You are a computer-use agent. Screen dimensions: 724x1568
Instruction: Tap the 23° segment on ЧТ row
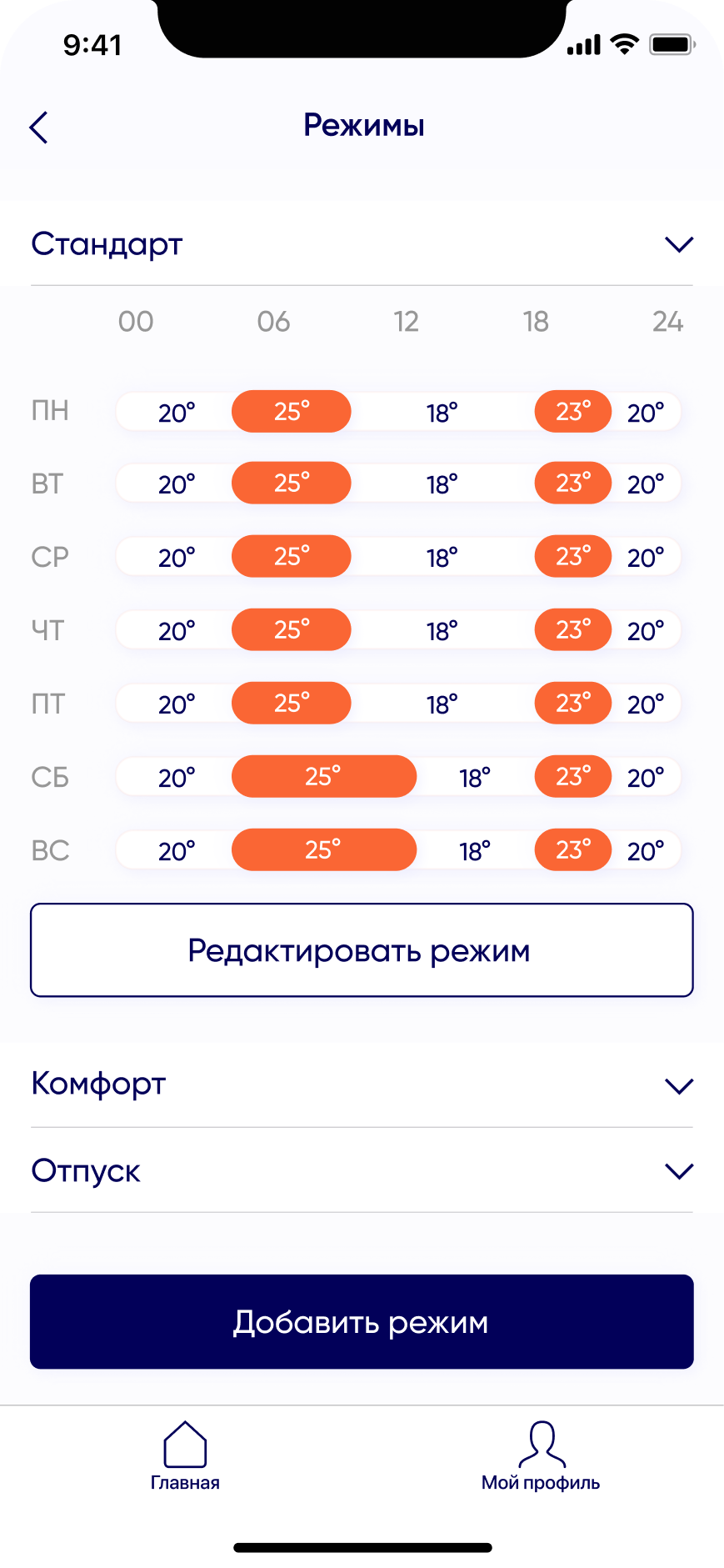[x=572, y=629]
